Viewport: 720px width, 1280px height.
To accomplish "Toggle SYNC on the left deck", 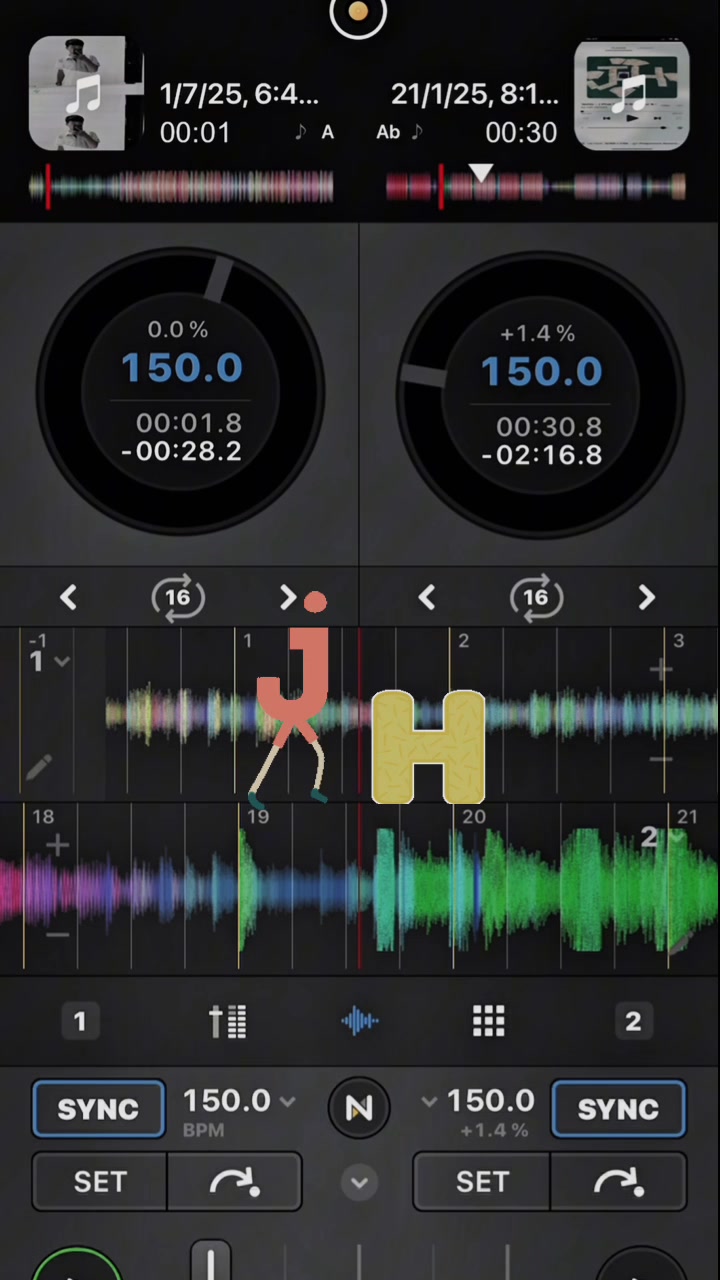I will coord(98,1109).
